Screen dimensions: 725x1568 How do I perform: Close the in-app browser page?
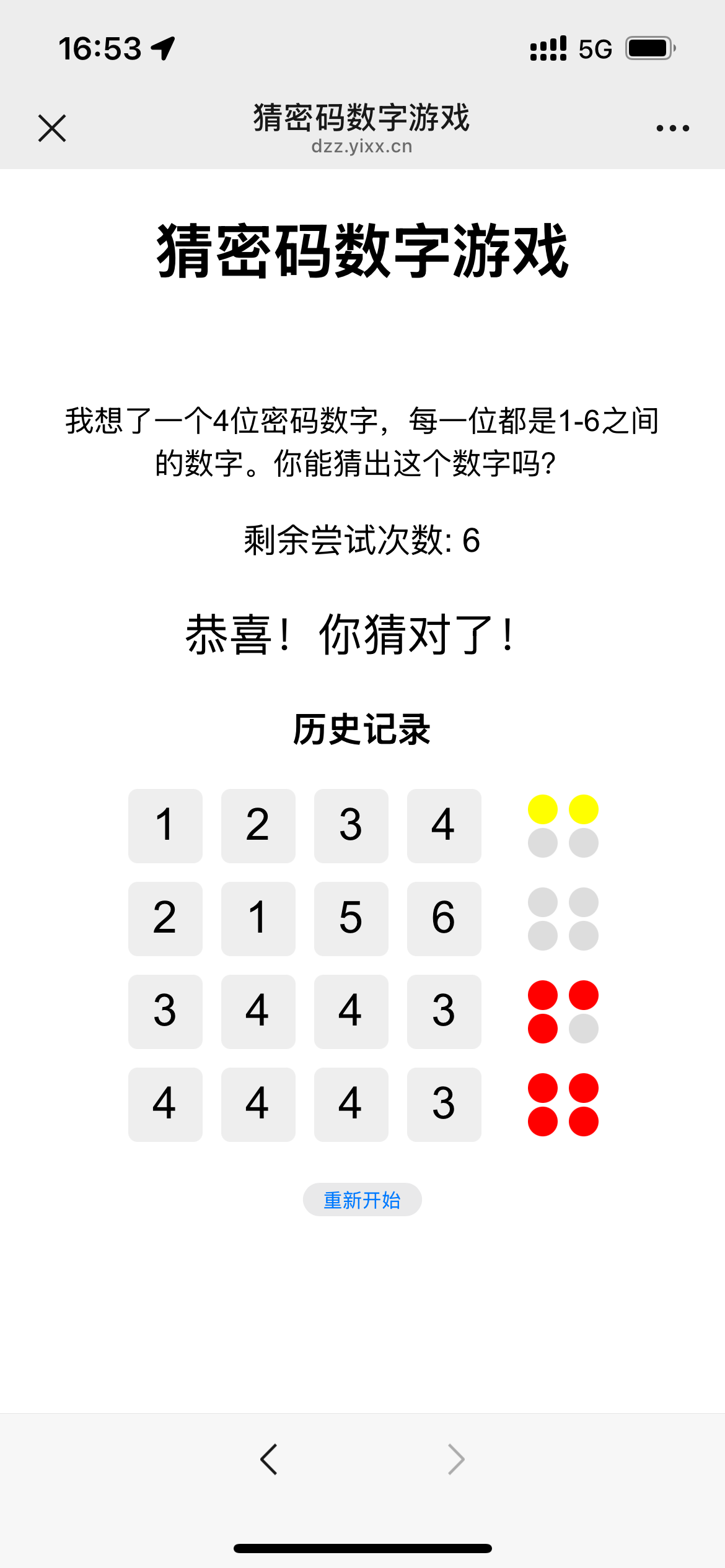(52, 128)
